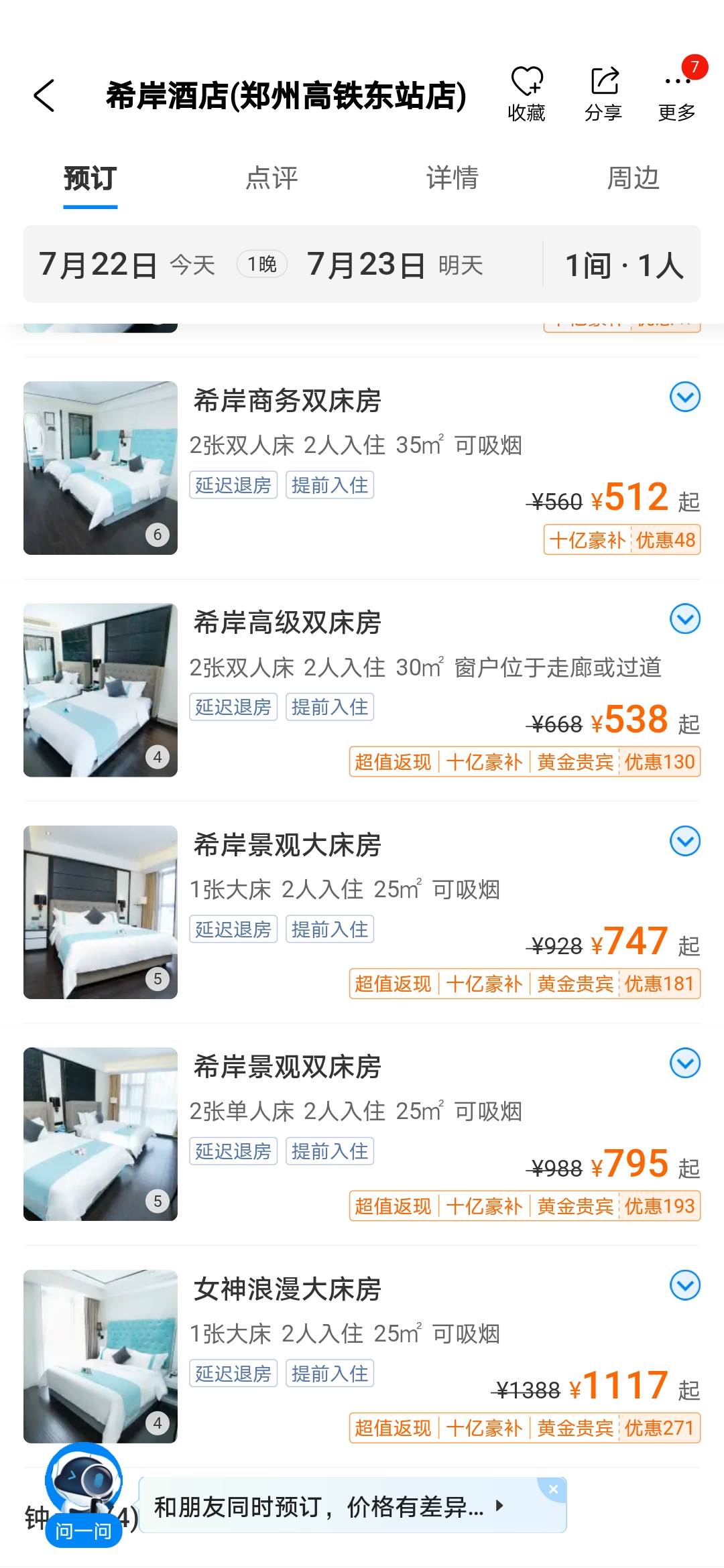Select the 延迟退房 tag on 希岸商务双床房
The height and width of the screenshot is (1568, 724).
(x=233, y=485)
